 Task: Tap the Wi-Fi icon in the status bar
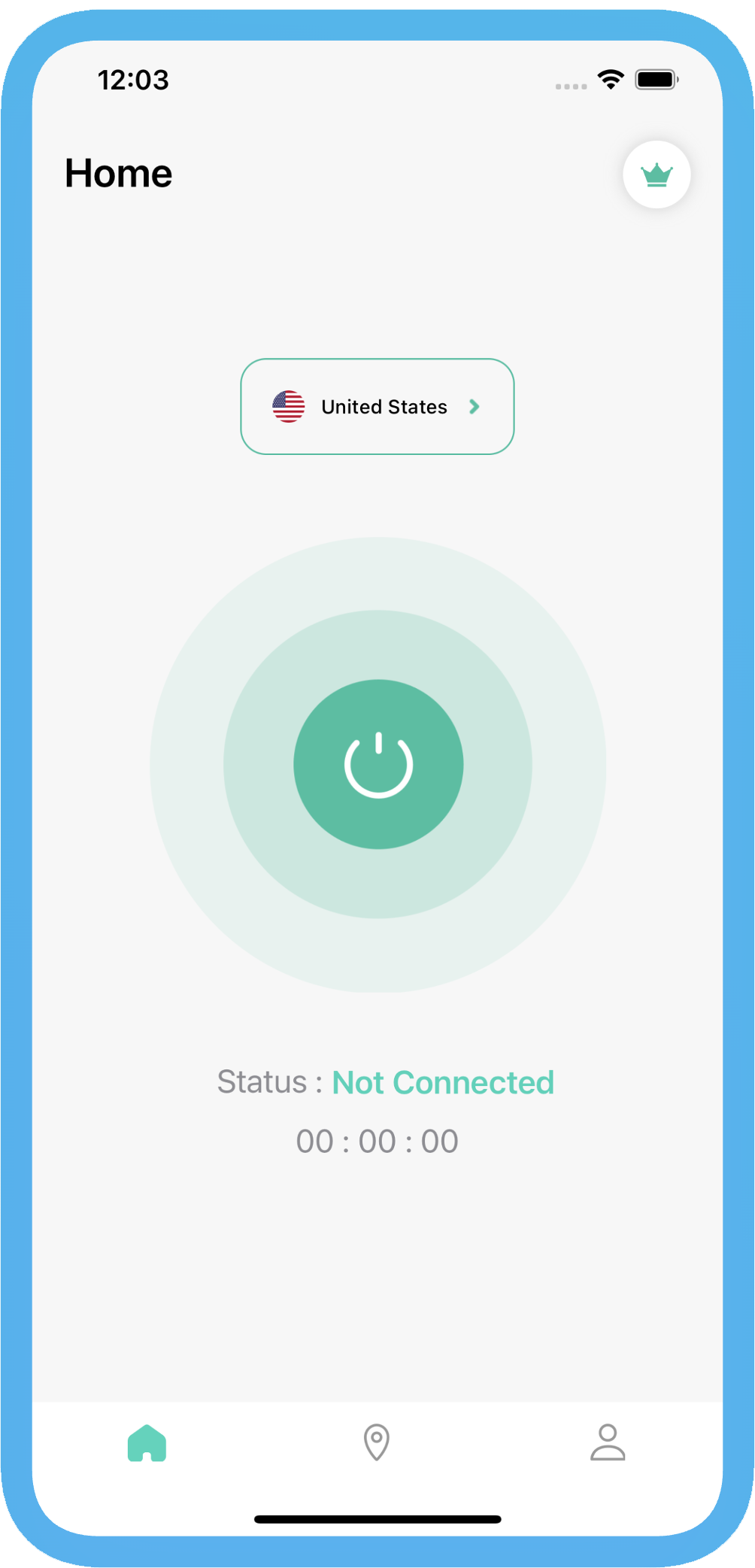pyautogui.click(x=609, y=77)
